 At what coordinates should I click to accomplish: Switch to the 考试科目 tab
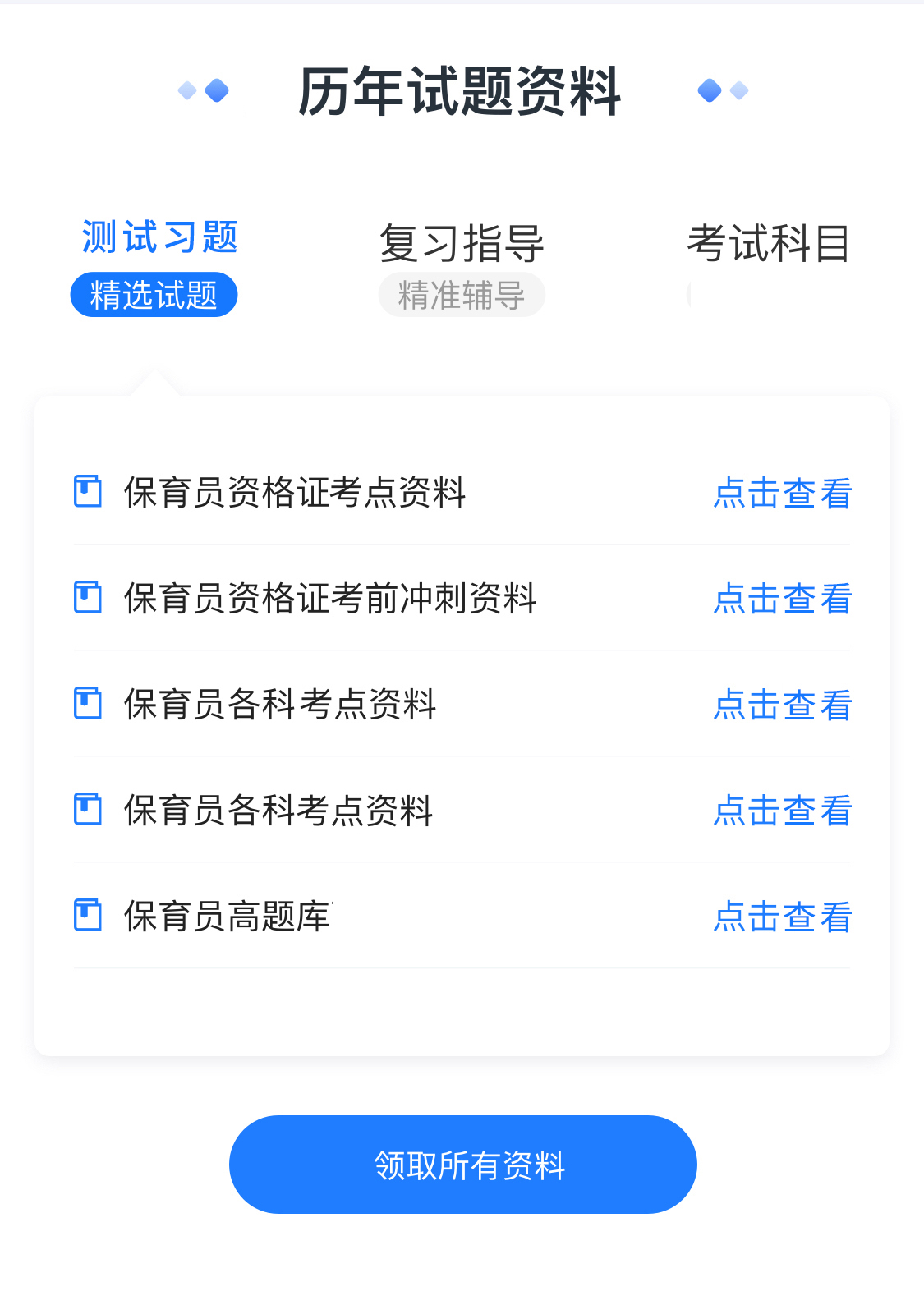pos(768,244)
